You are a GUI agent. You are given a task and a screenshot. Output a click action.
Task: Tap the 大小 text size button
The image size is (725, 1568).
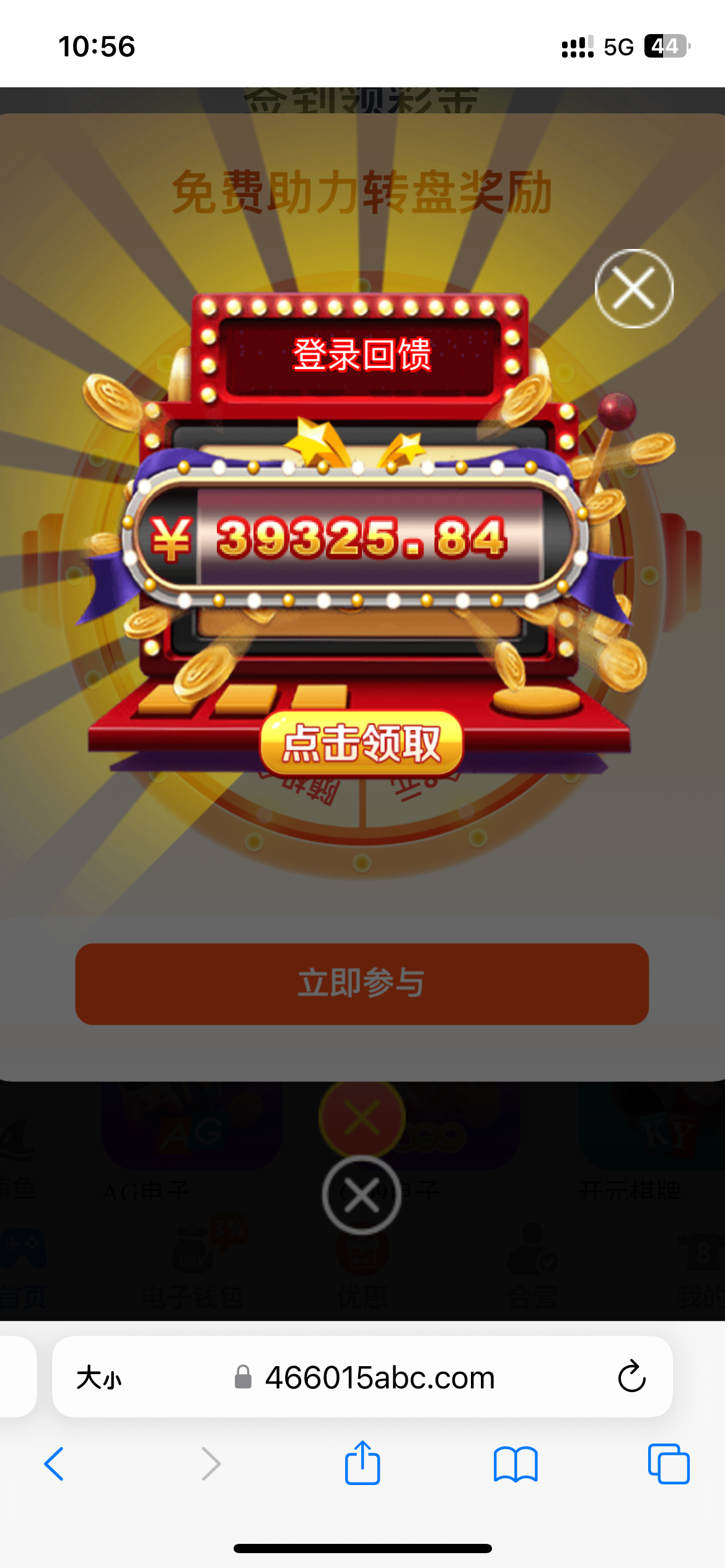(99, 1378)
